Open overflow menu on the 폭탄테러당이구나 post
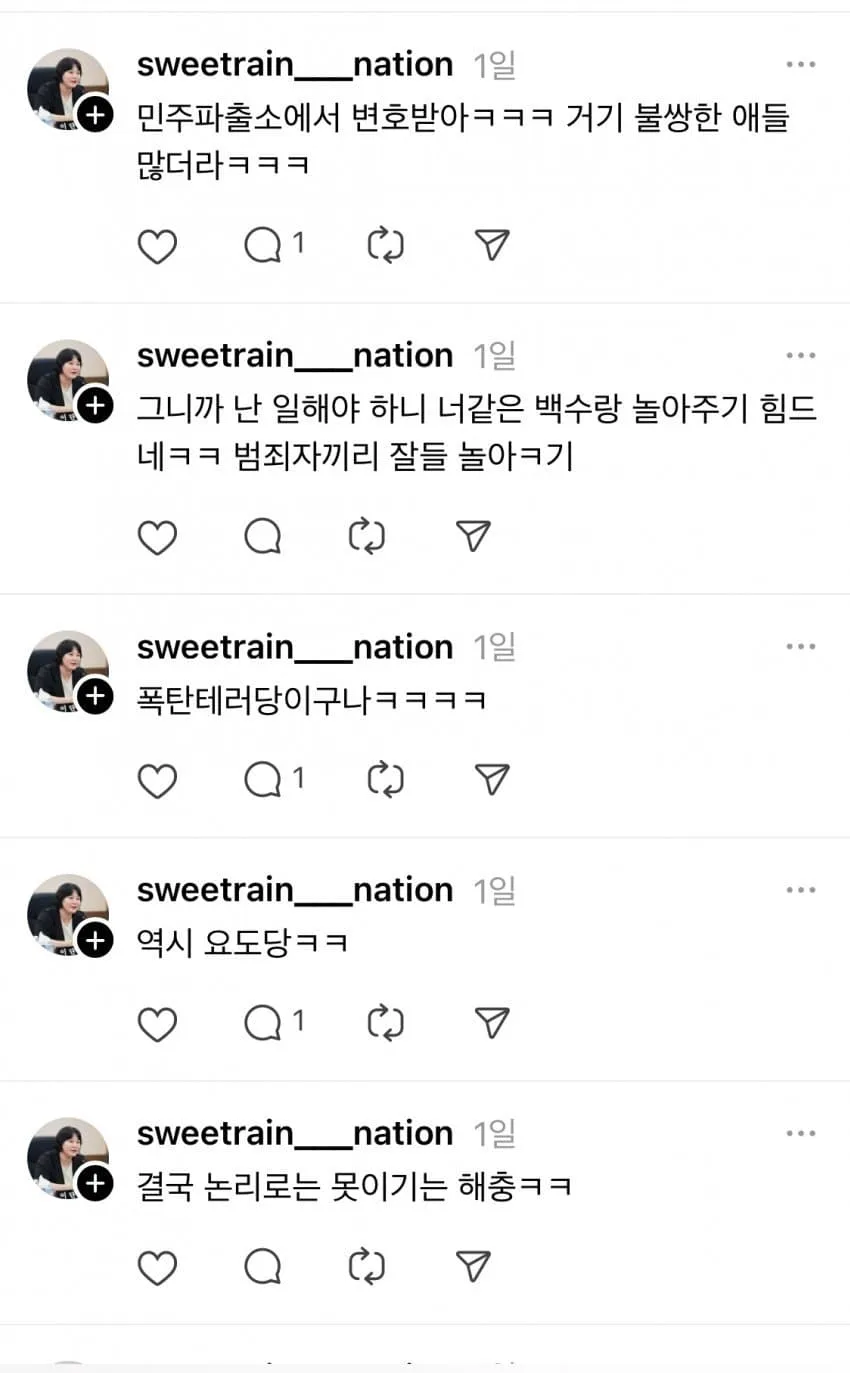The width and height of the screenshot is (850, 1373). [800, 647]
